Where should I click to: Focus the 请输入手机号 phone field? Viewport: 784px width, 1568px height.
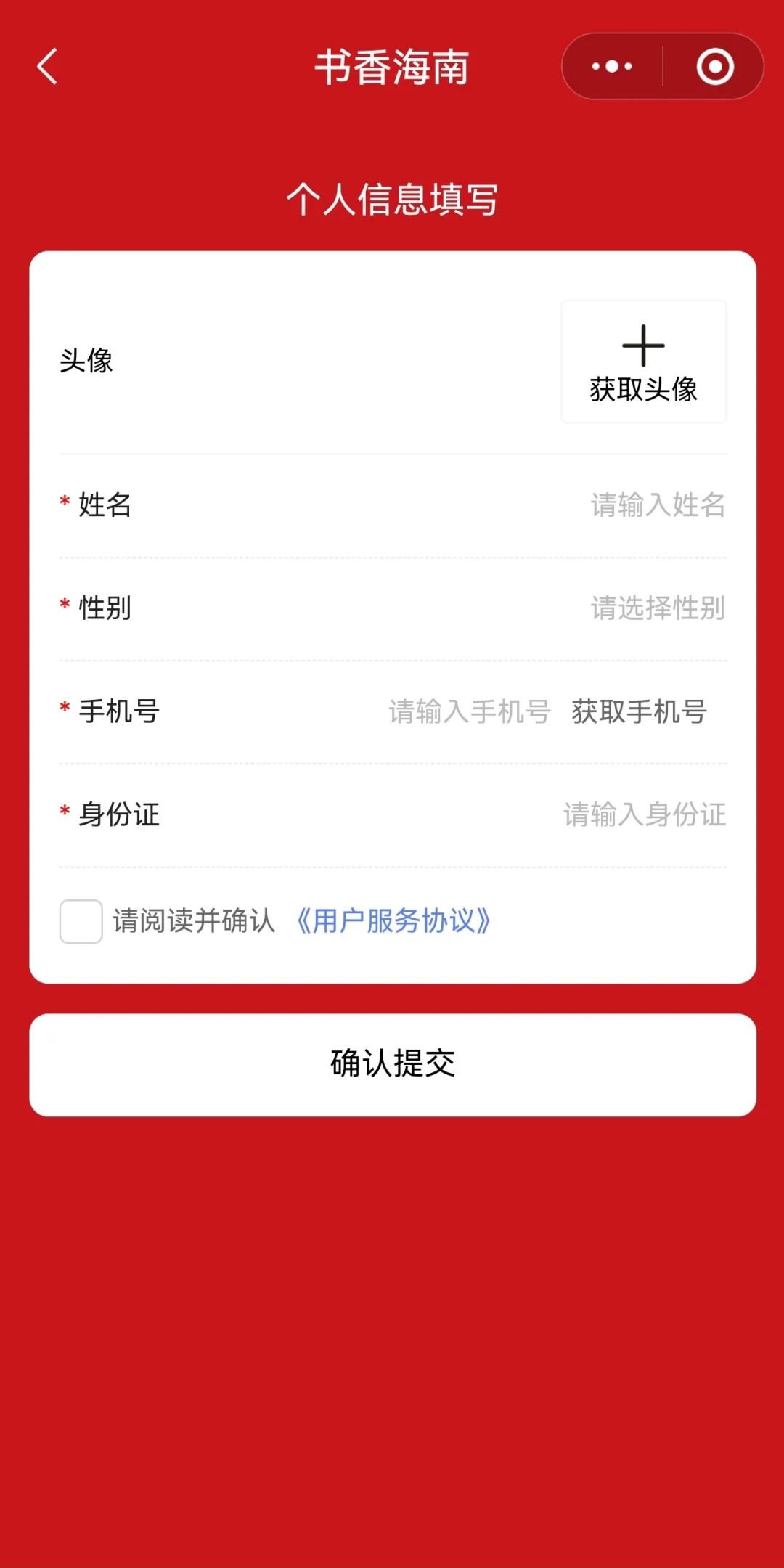pos(469,712)
